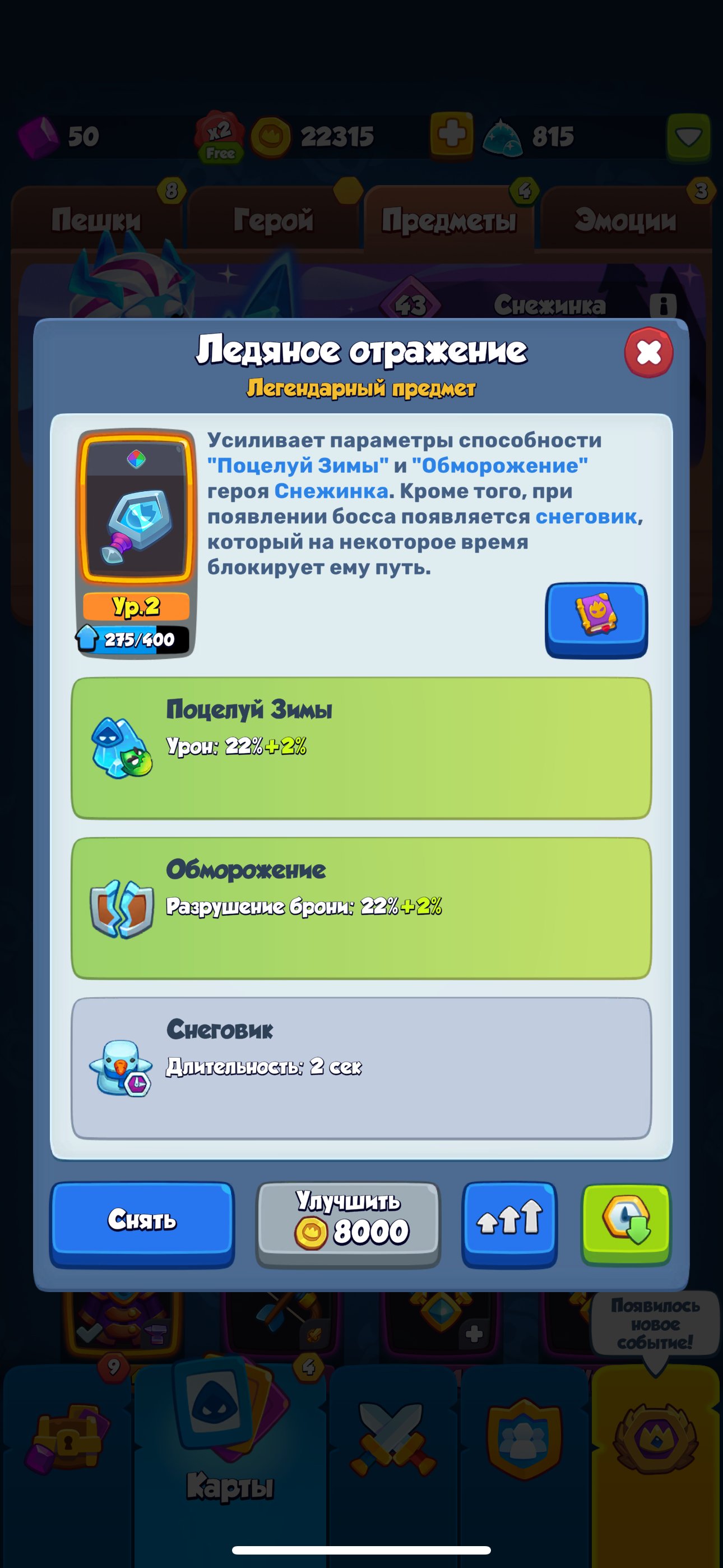Open the purple spellbook button
This screenshot has height=1568, width=723.
click(596, 620)
